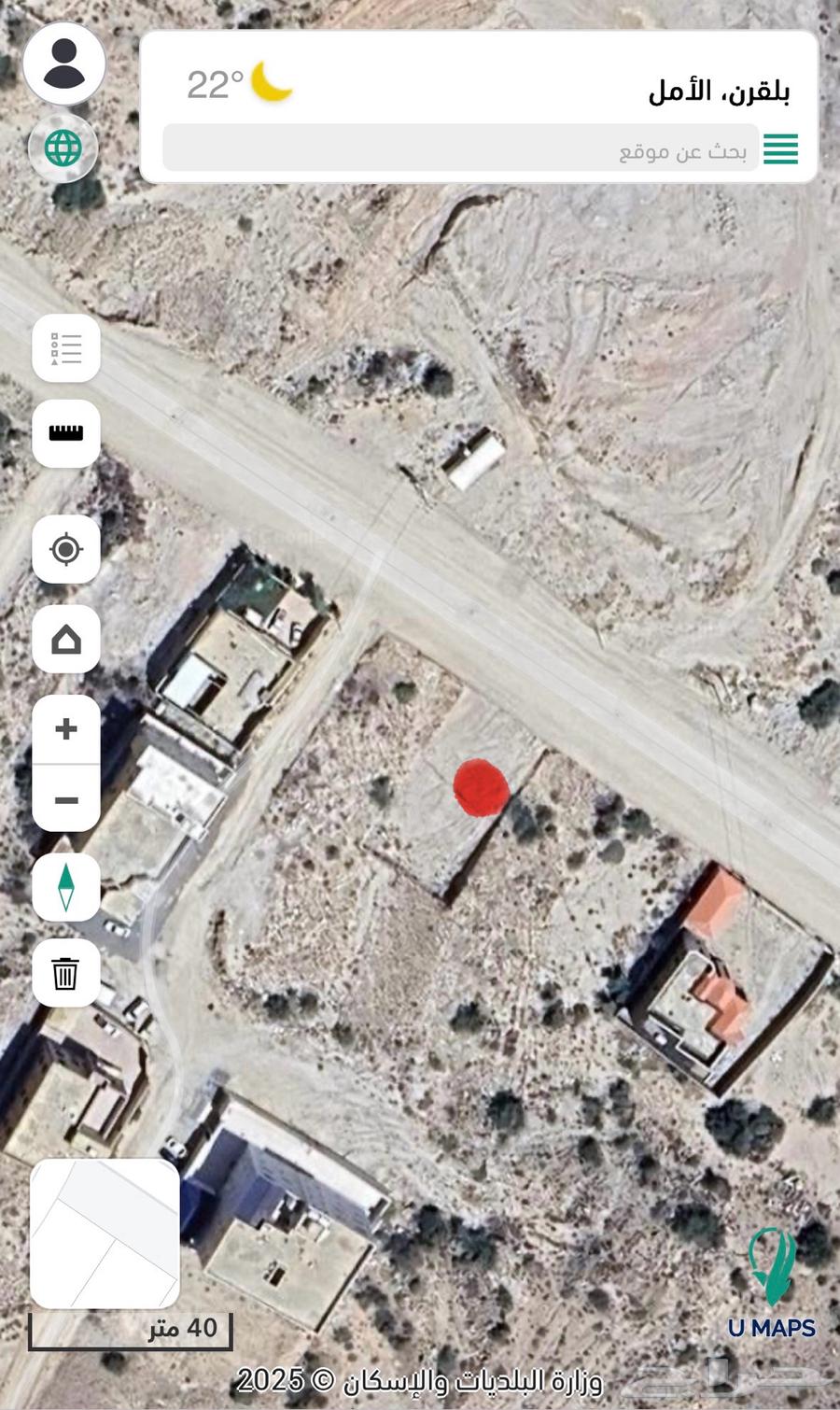Center map on my current location
Viewport: 840px width, 1410px height.
(x=66, y=549)
